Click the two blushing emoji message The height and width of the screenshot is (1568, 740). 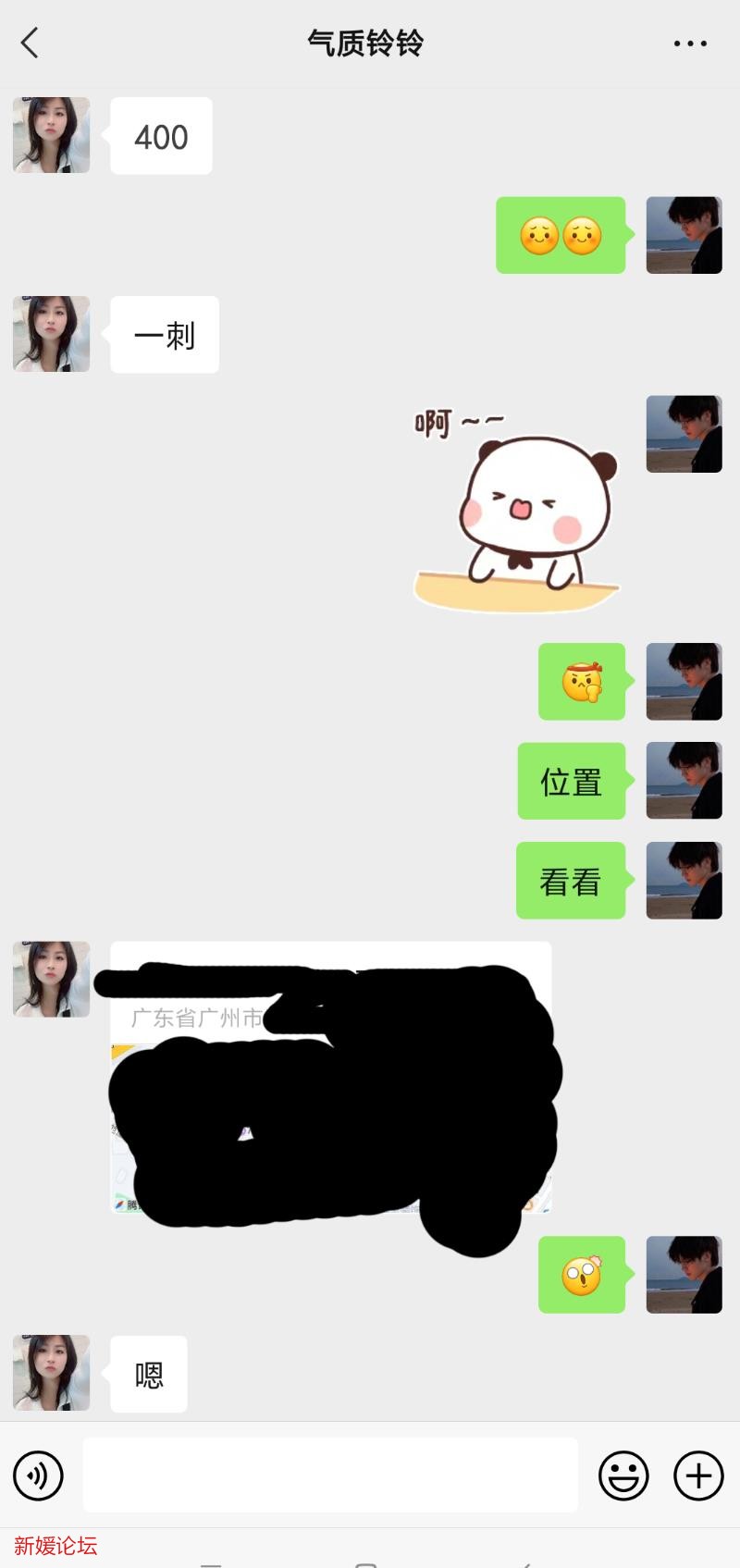[x=561, y=236]
